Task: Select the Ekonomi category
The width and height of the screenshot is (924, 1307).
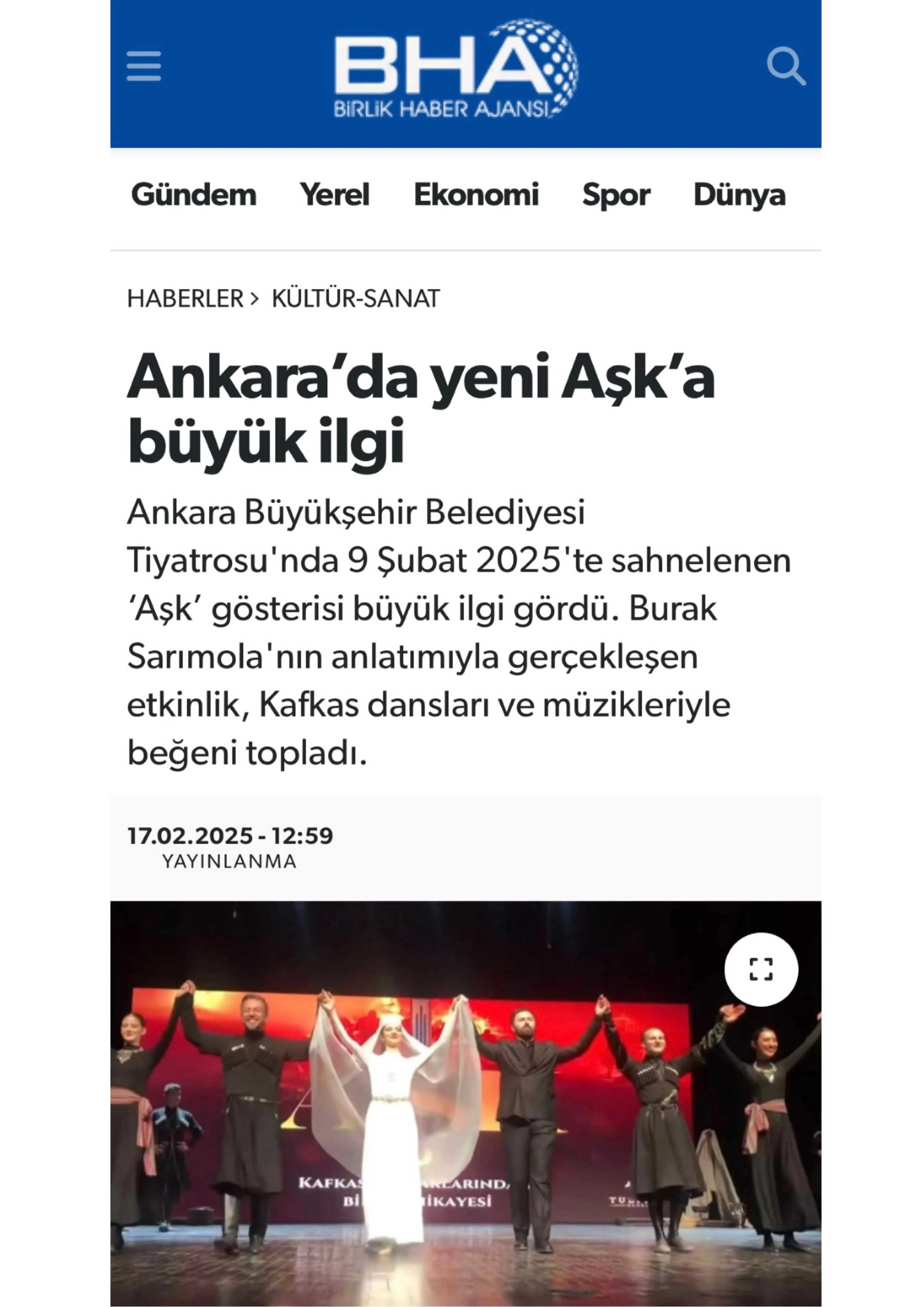Action: tap(476, 195)
